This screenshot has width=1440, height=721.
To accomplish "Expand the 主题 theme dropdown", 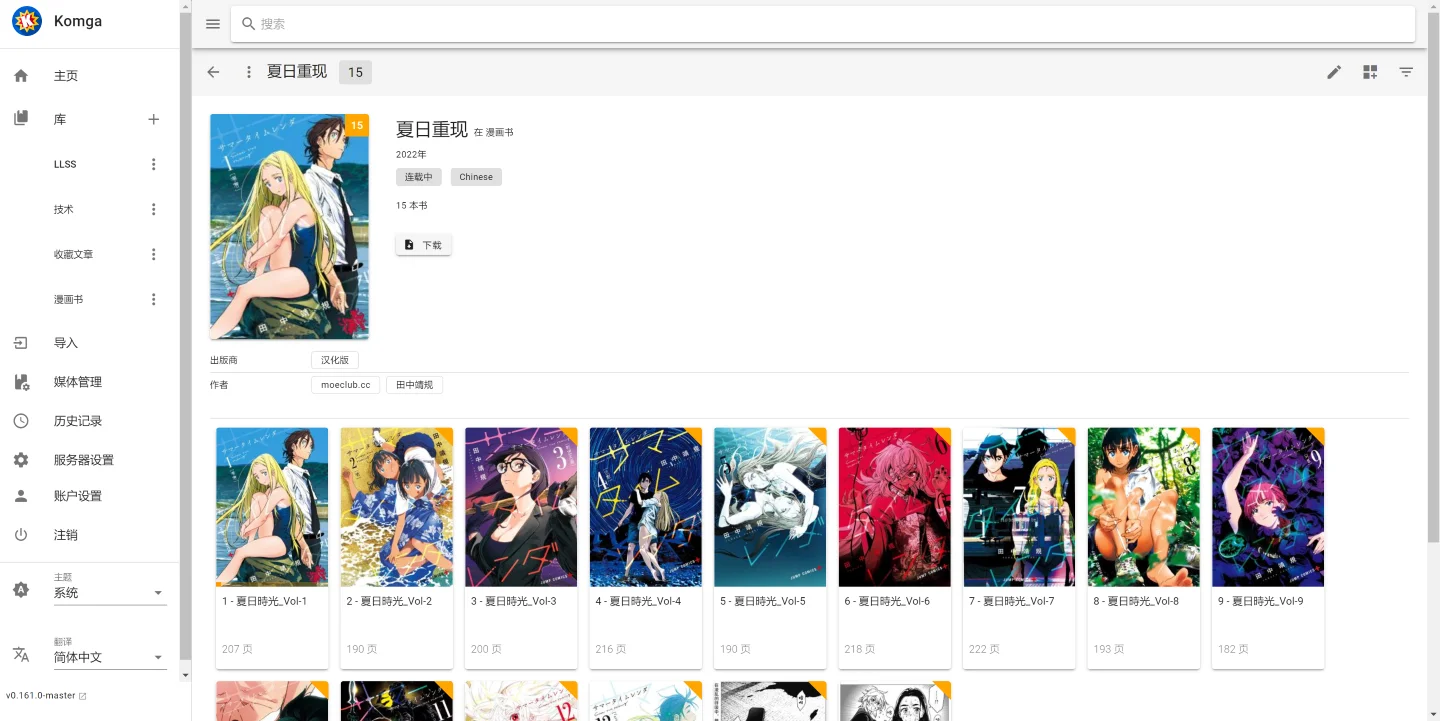I will (x=110, y=593).
